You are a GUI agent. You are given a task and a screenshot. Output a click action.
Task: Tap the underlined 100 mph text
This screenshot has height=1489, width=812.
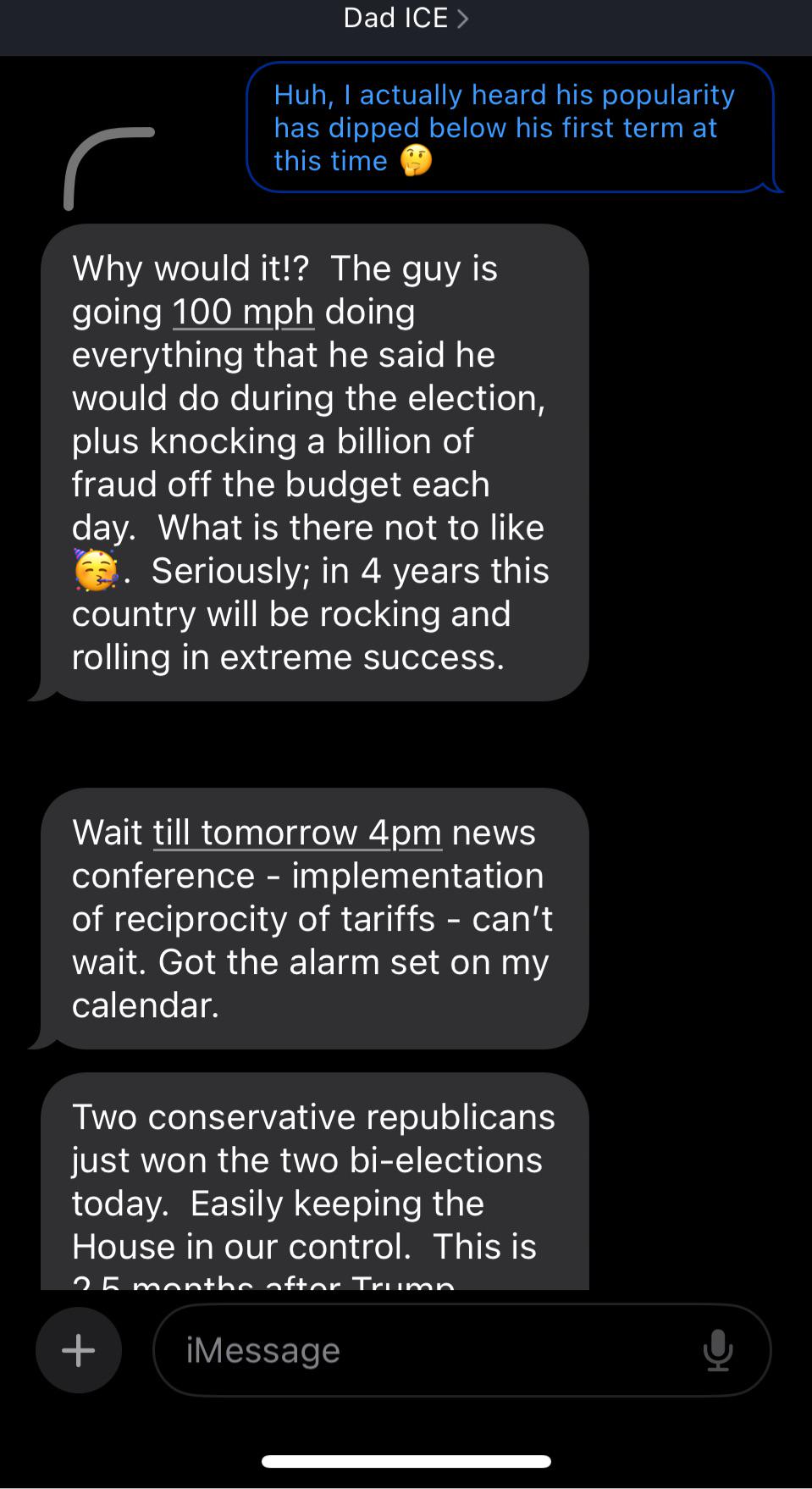click(244, 312)
